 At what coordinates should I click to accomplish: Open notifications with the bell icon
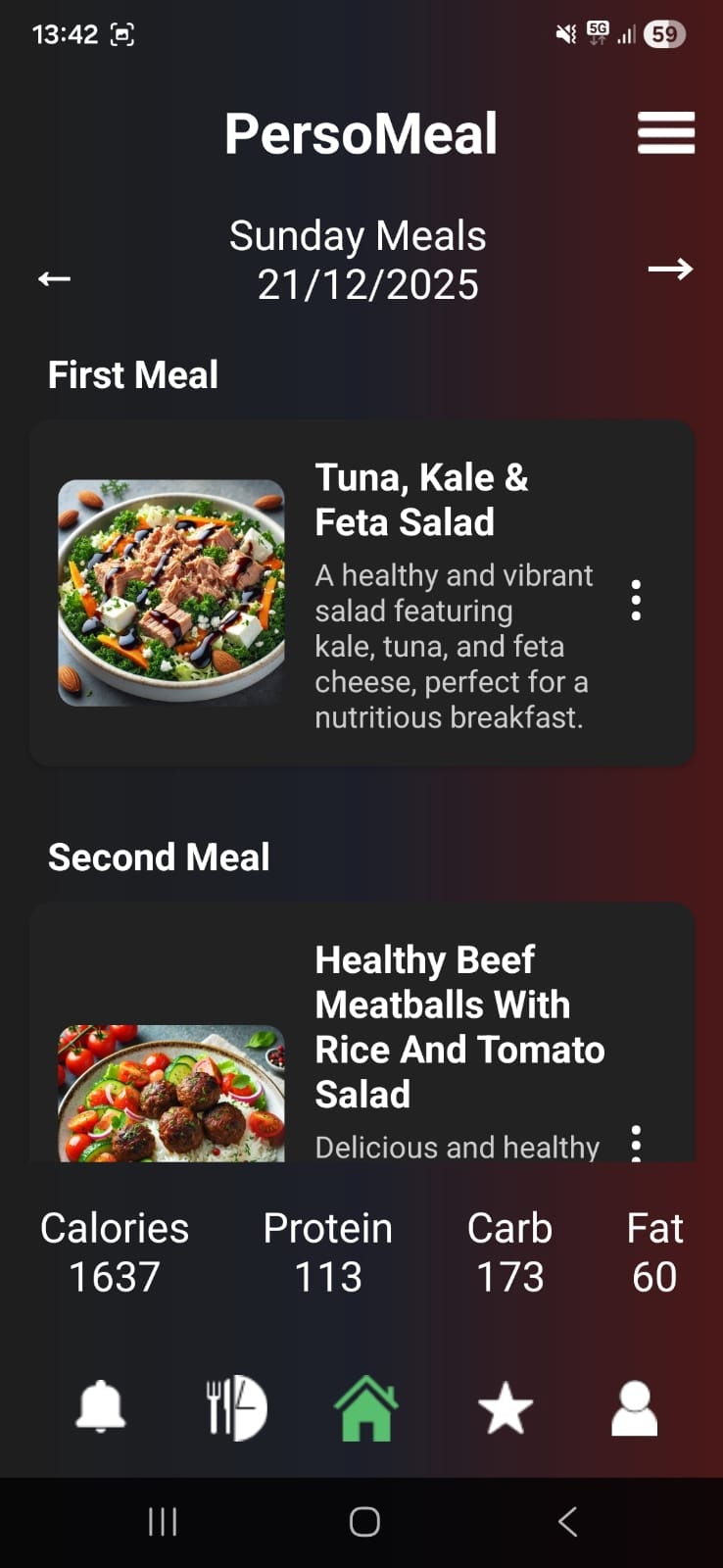click(x=101, y=1407)
